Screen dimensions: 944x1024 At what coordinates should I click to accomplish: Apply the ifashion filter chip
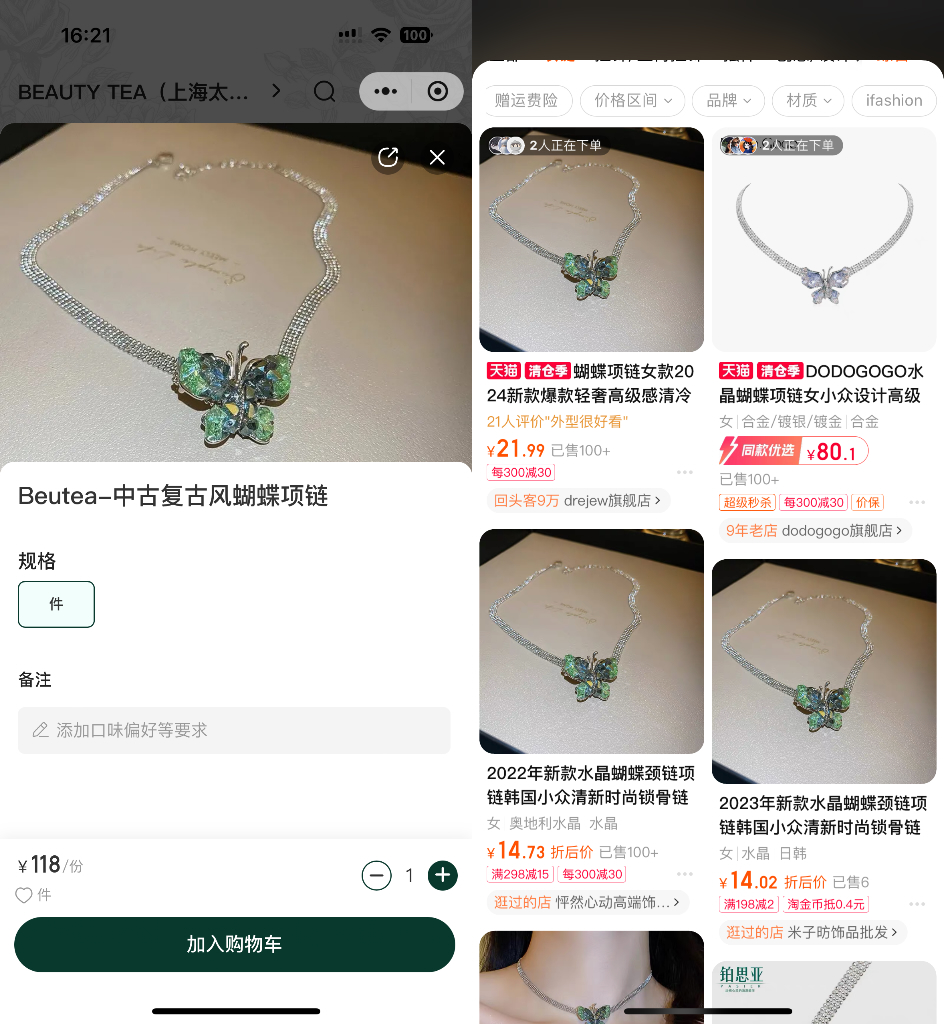pyautogui.click(x=894, y=100)
